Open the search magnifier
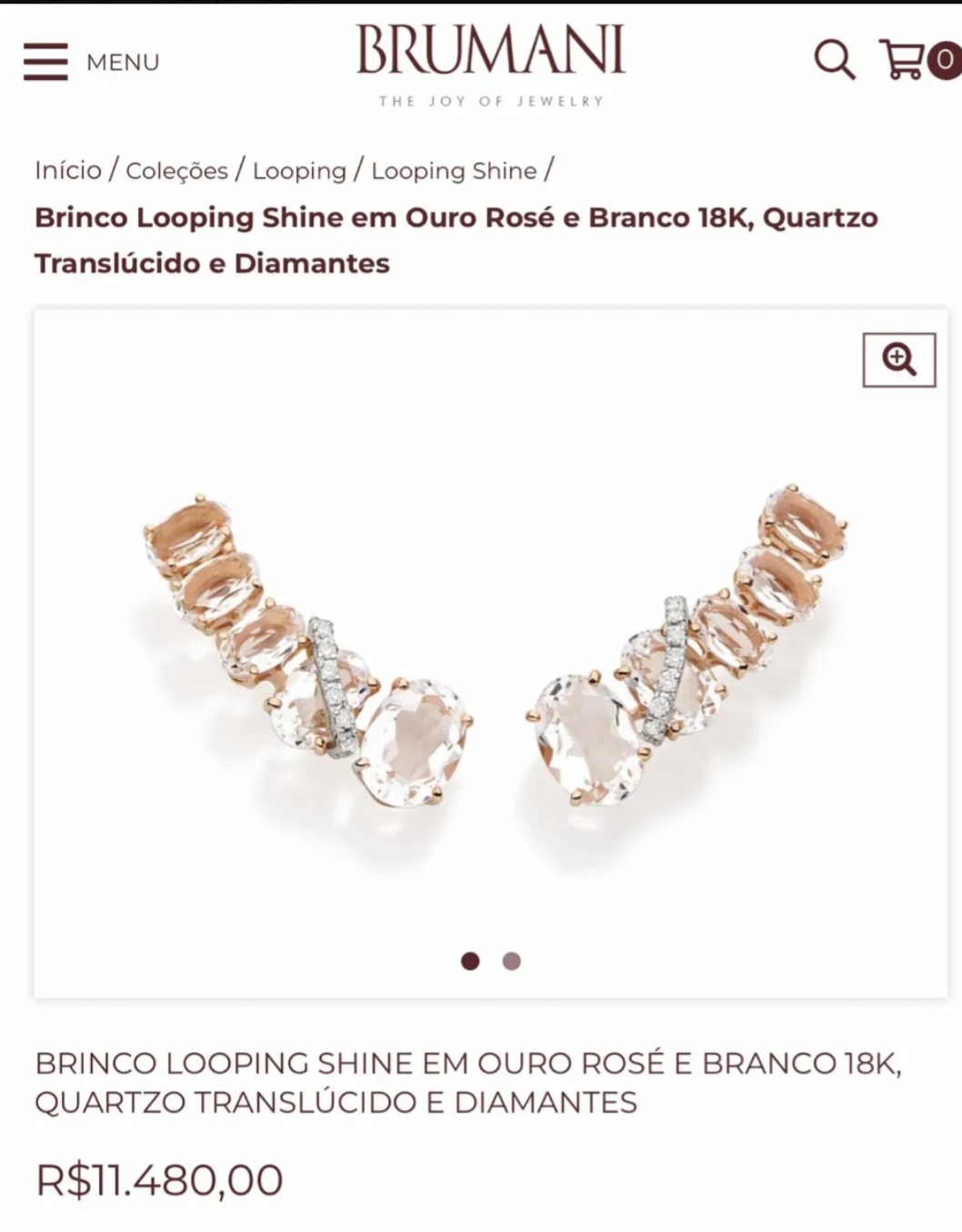 tap(833, 60)
